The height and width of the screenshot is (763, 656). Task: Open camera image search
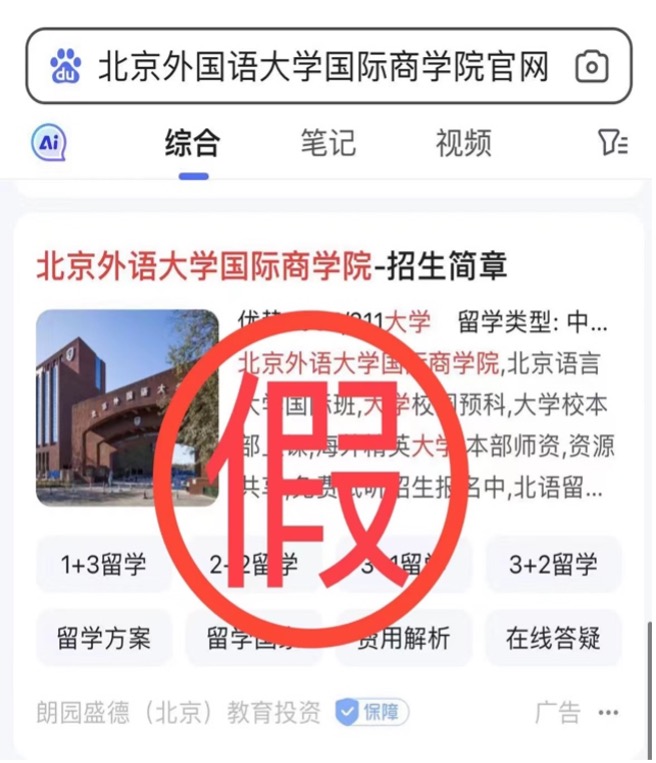pyautogui.click(x=592, y=67)
